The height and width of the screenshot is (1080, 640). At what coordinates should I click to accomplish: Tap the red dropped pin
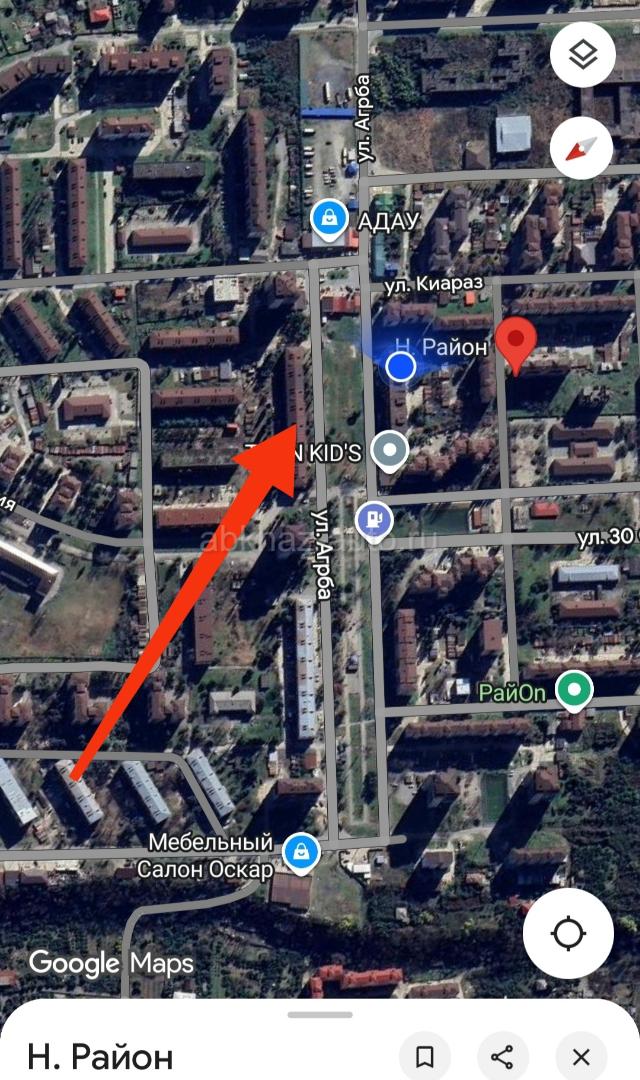(x=516, y=345)
